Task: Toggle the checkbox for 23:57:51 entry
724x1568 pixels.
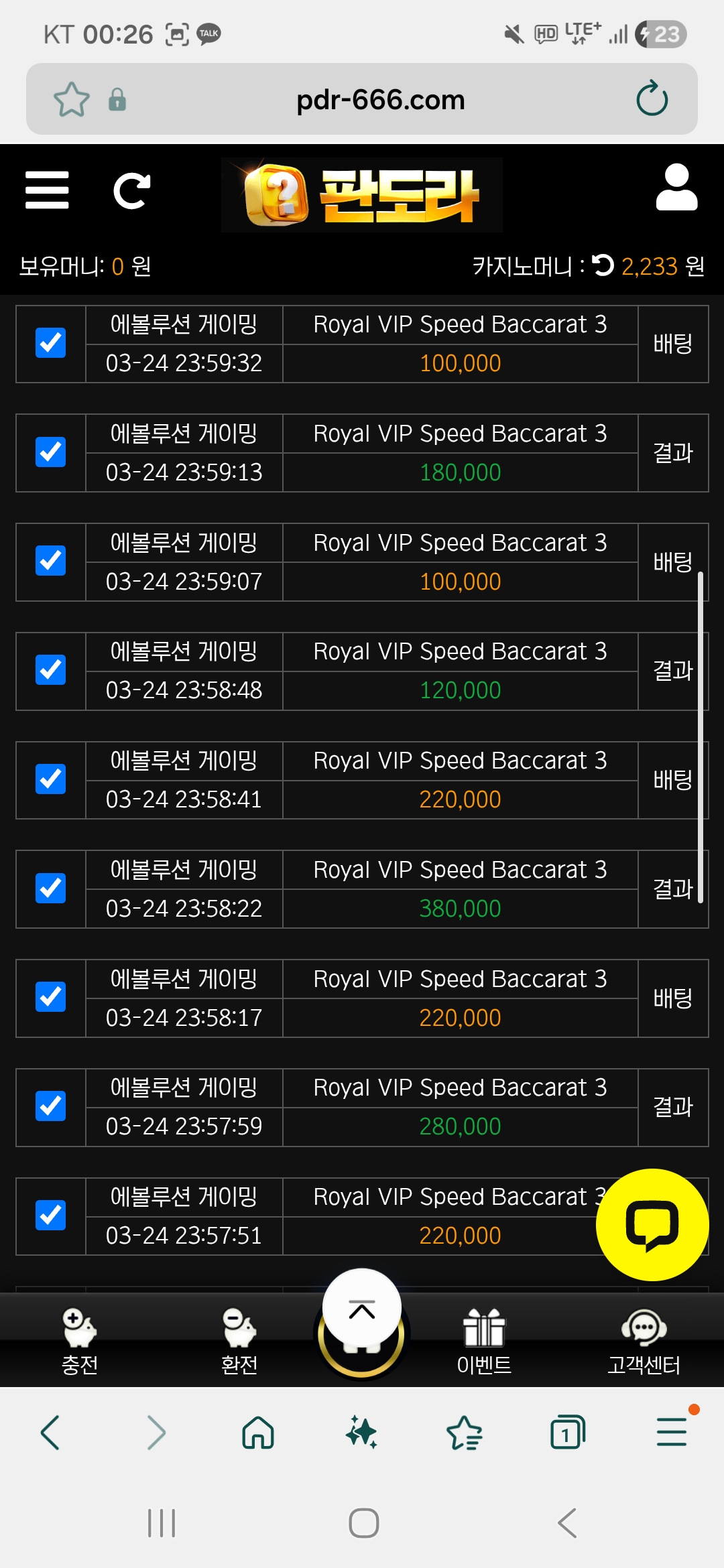Action: click(50, 1216)
